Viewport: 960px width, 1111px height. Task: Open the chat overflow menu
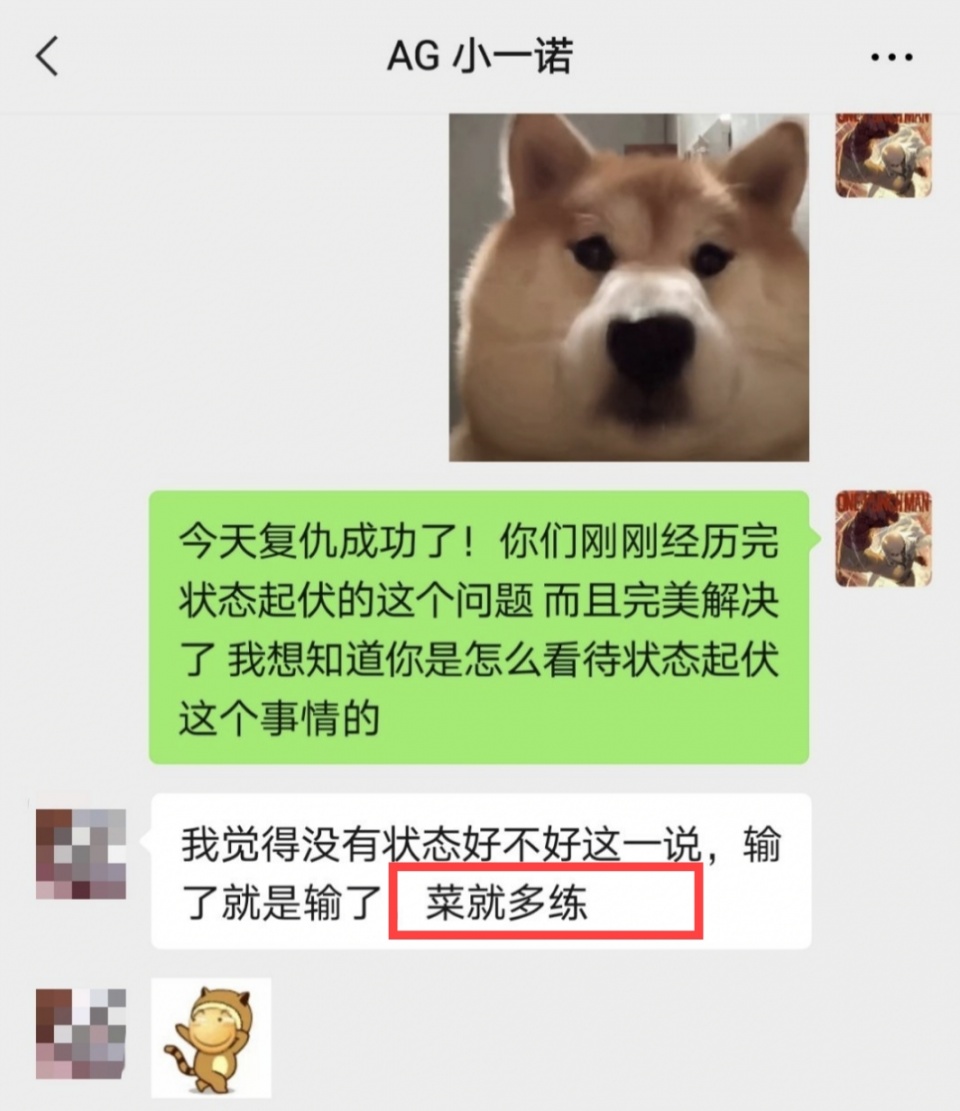(x=891, y=57)
